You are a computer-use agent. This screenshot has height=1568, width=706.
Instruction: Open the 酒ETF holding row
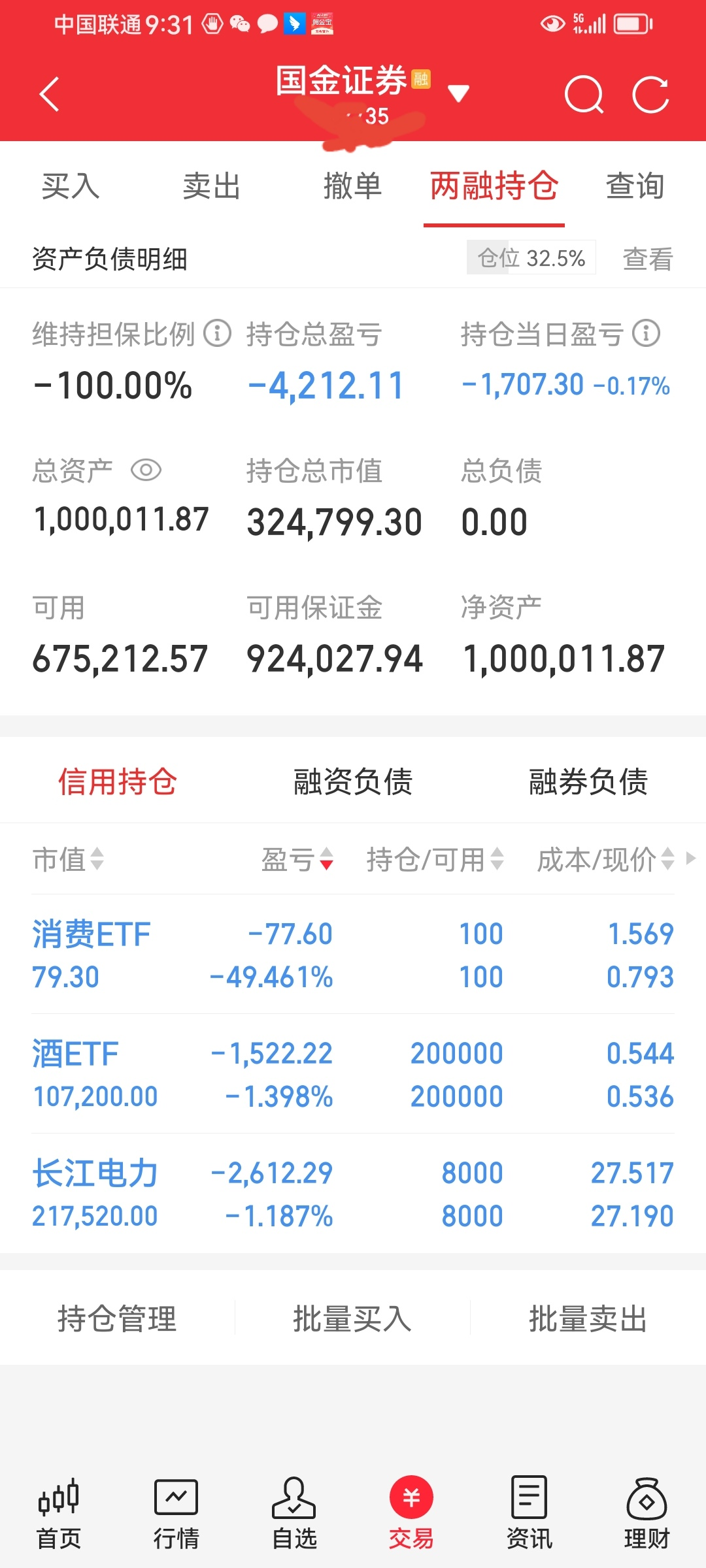[353, 1074]
